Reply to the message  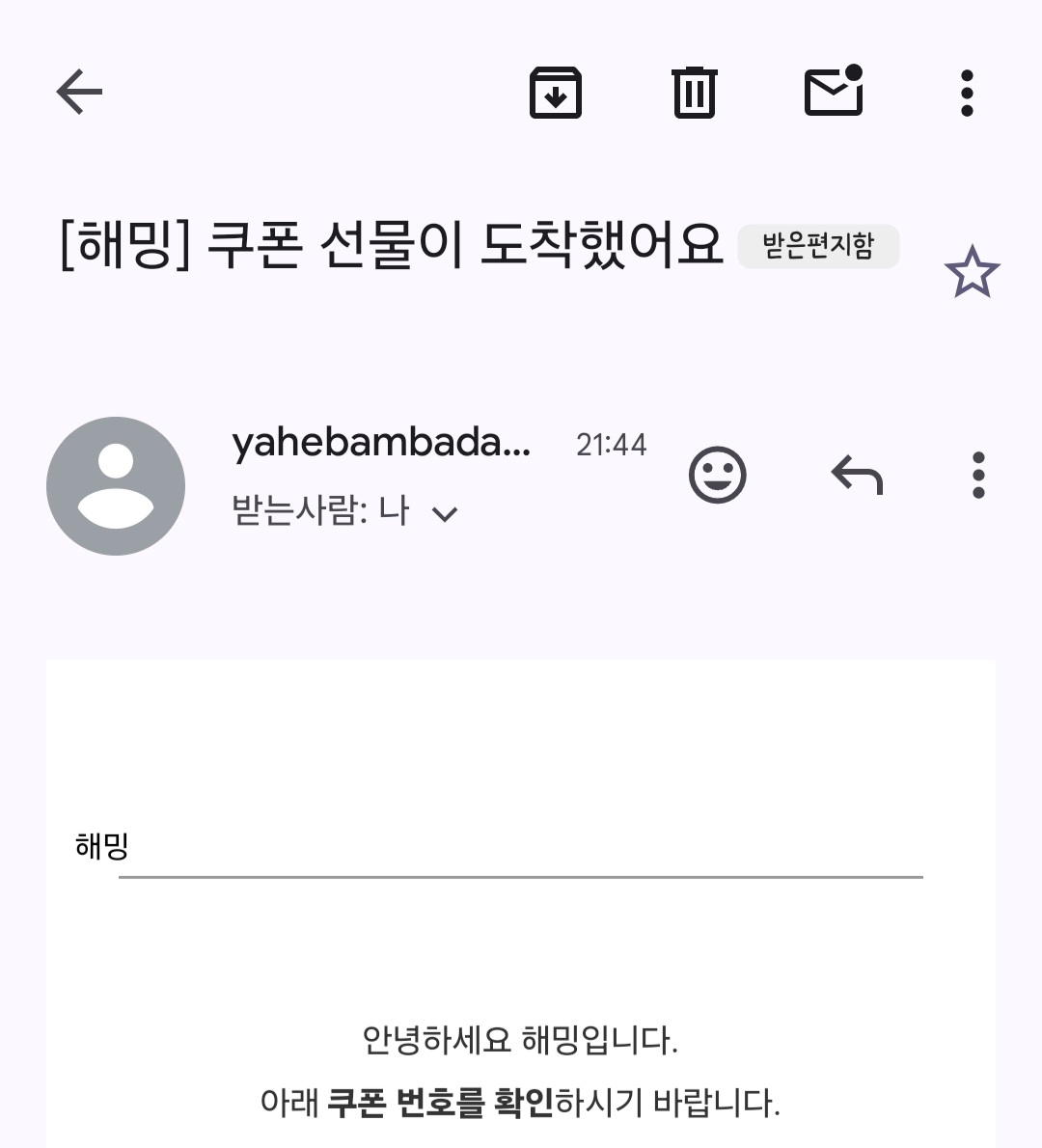coord(855,474)
